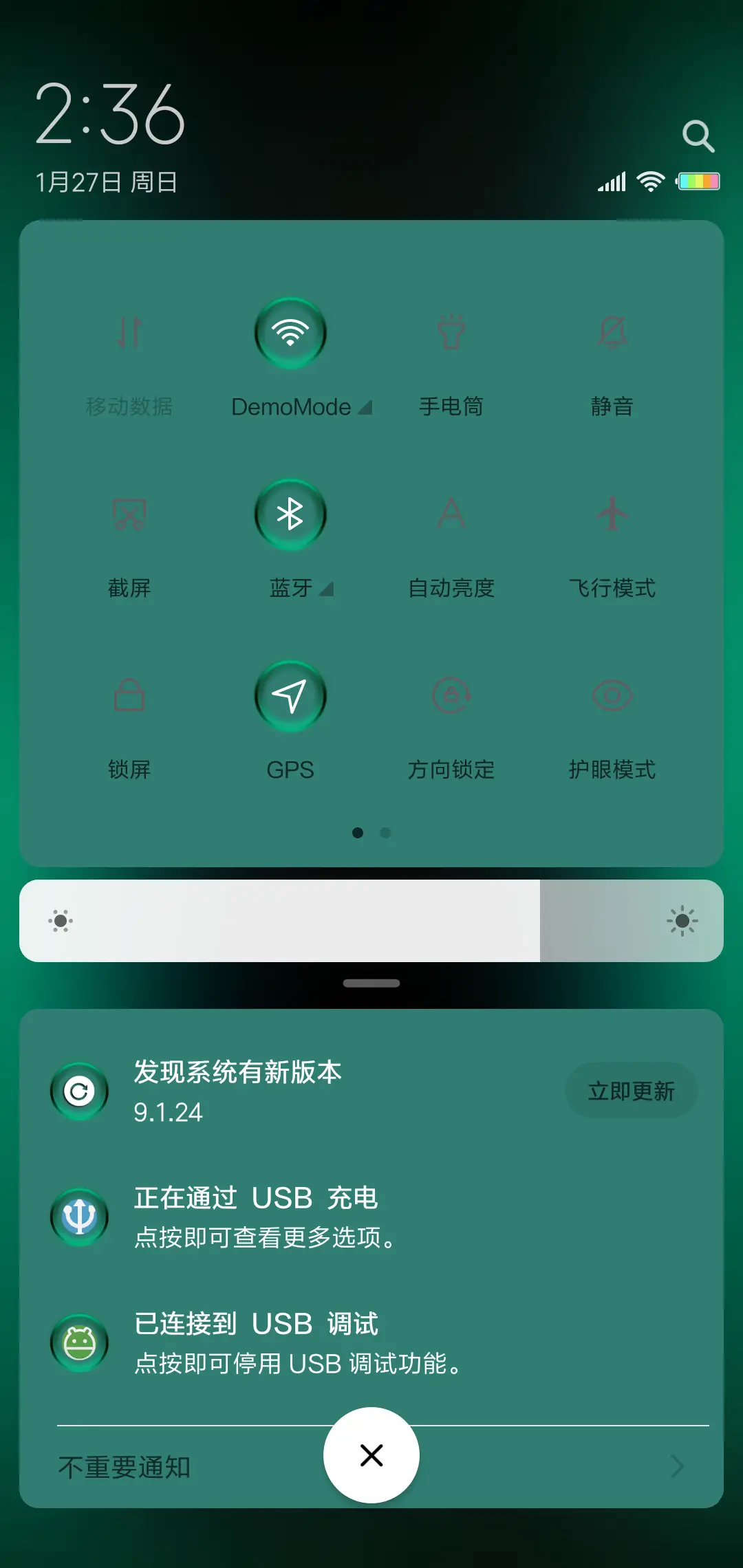Toggle Bluetooth off
Screen dimensions: 743x1568
pyautogui.click(x=290, y=514)
